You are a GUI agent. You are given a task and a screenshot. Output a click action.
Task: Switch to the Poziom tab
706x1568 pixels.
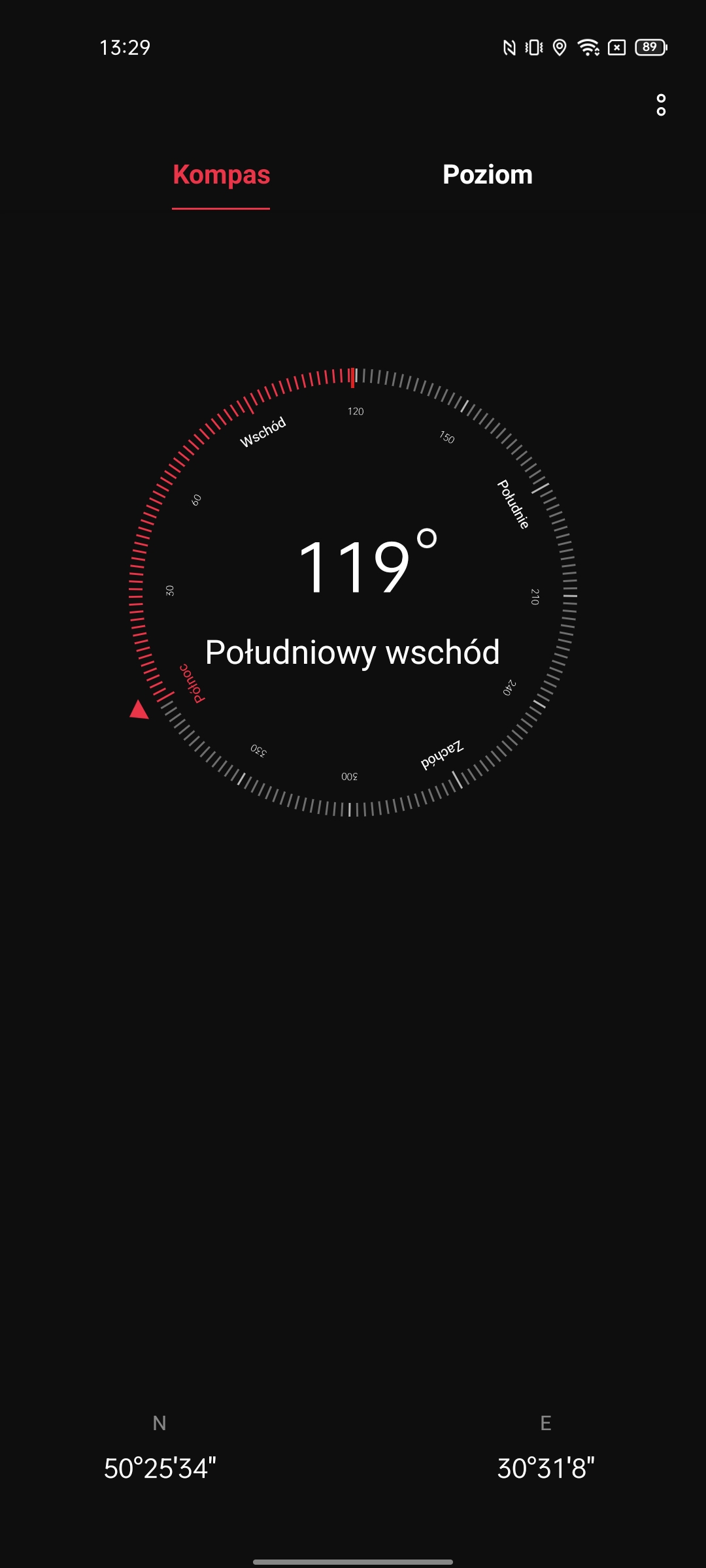point(487,175)
